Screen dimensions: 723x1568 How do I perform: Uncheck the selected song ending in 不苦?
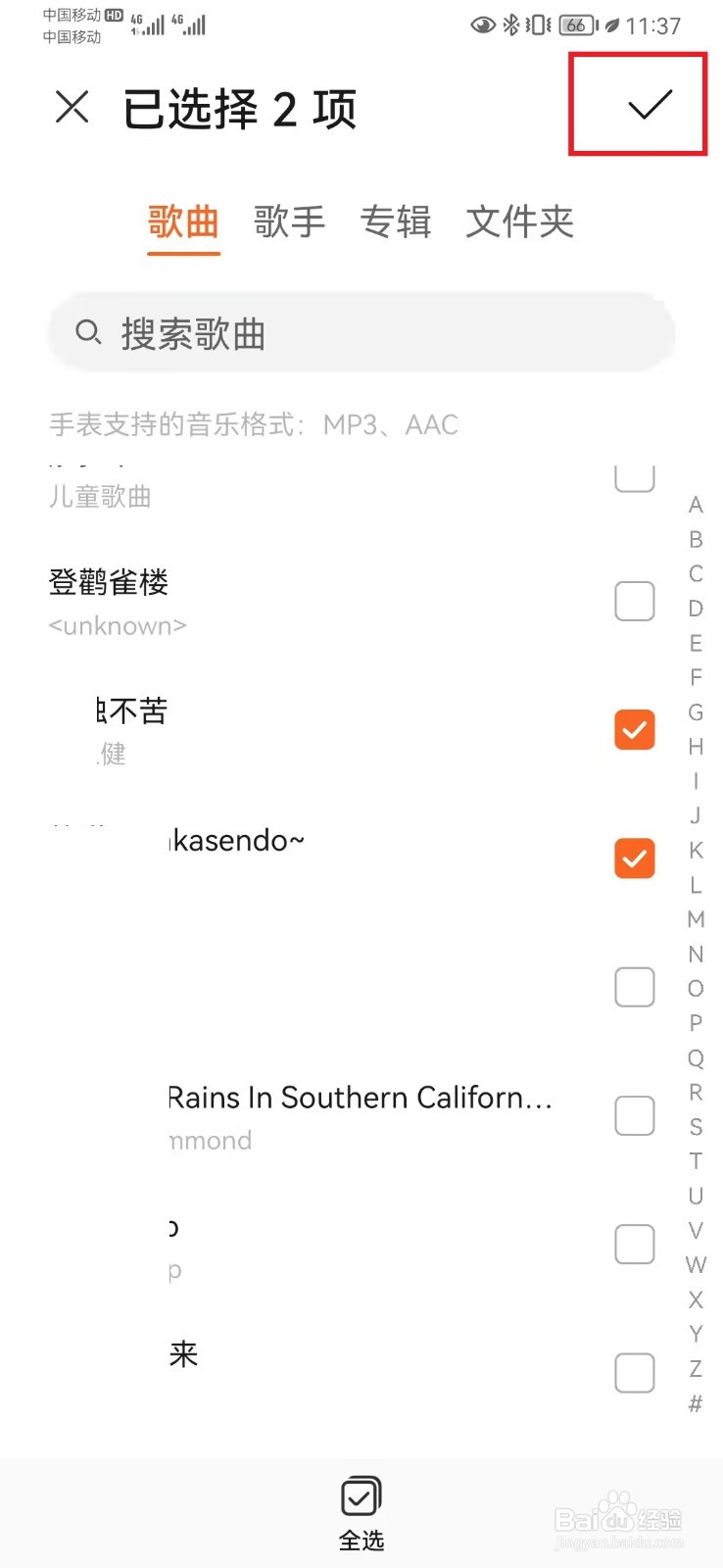click(634, 729)
